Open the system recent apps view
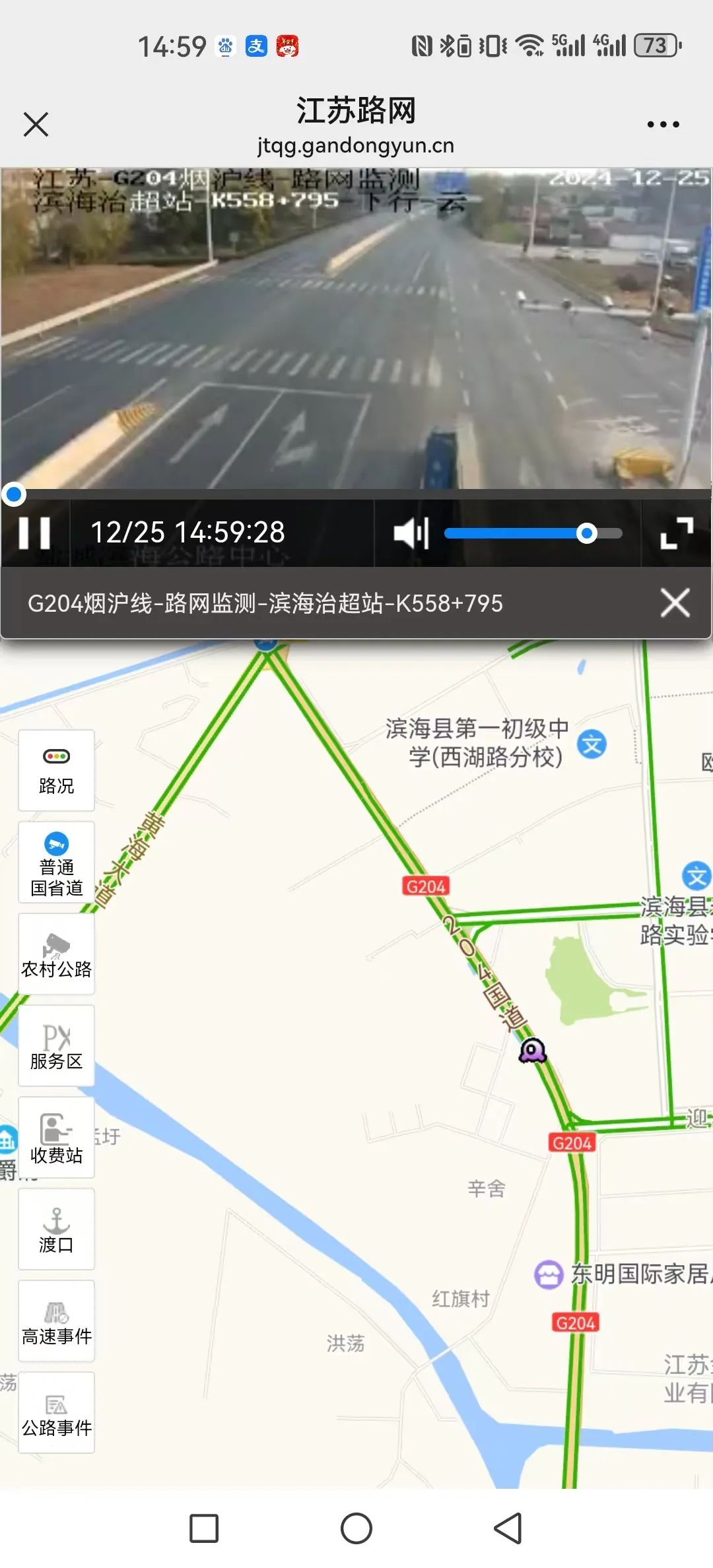713x1568 pixels. pyautogui.click(x=204, y=1528)
